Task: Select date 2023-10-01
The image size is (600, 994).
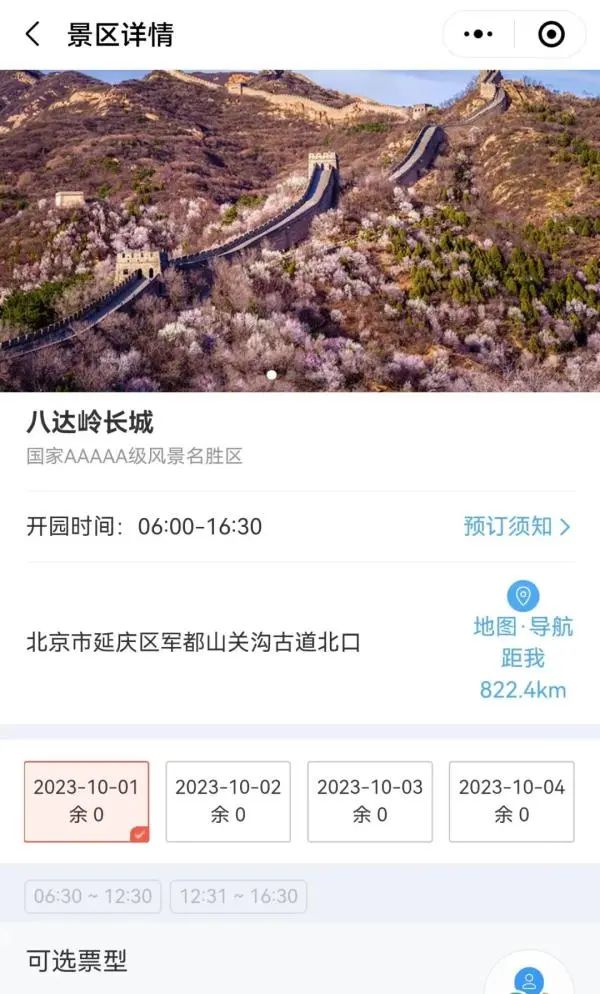Action: 87,801
